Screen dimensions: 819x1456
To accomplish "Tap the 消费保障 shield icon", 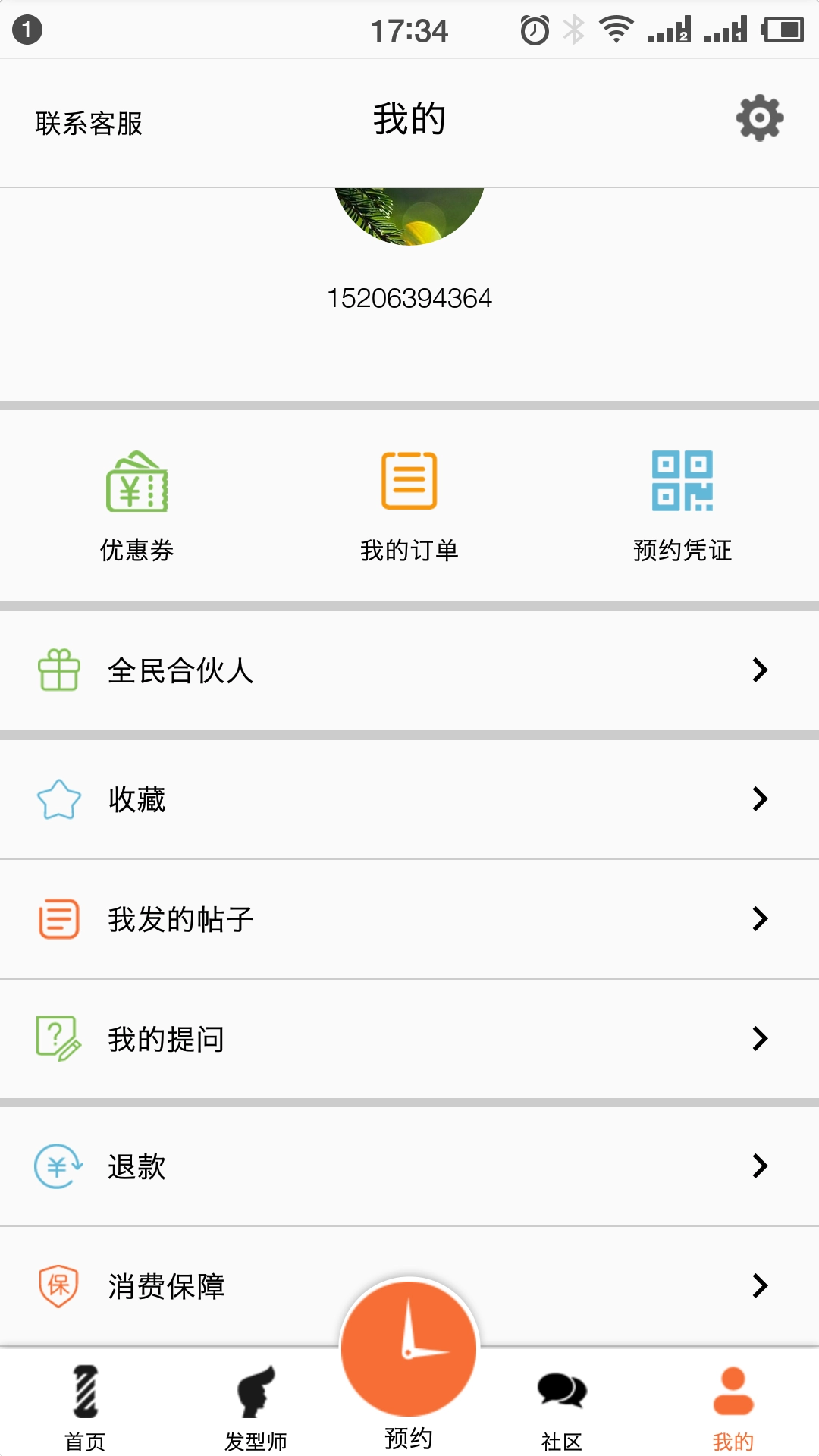I will [58, 1285].
